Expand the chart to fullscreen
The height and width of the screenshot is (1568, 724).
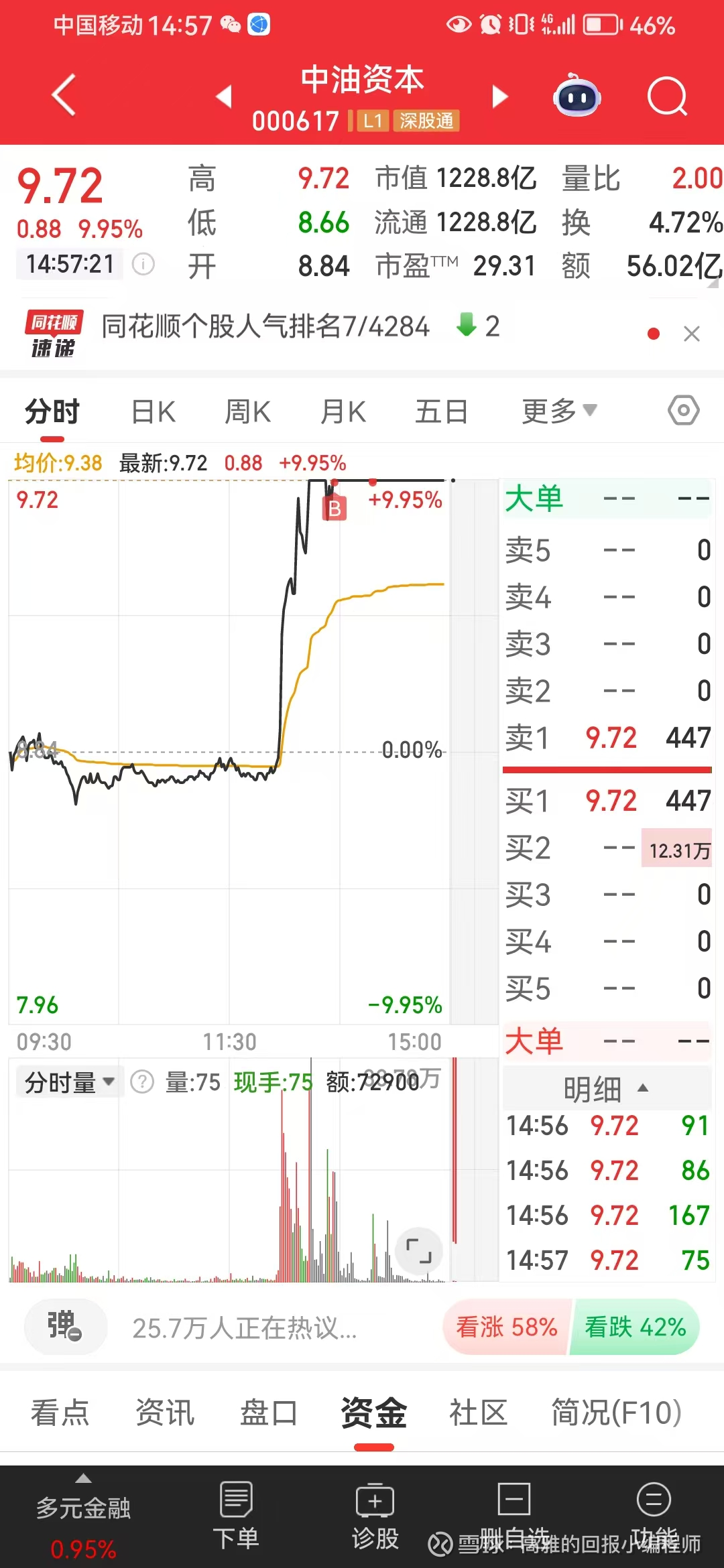419,1251
